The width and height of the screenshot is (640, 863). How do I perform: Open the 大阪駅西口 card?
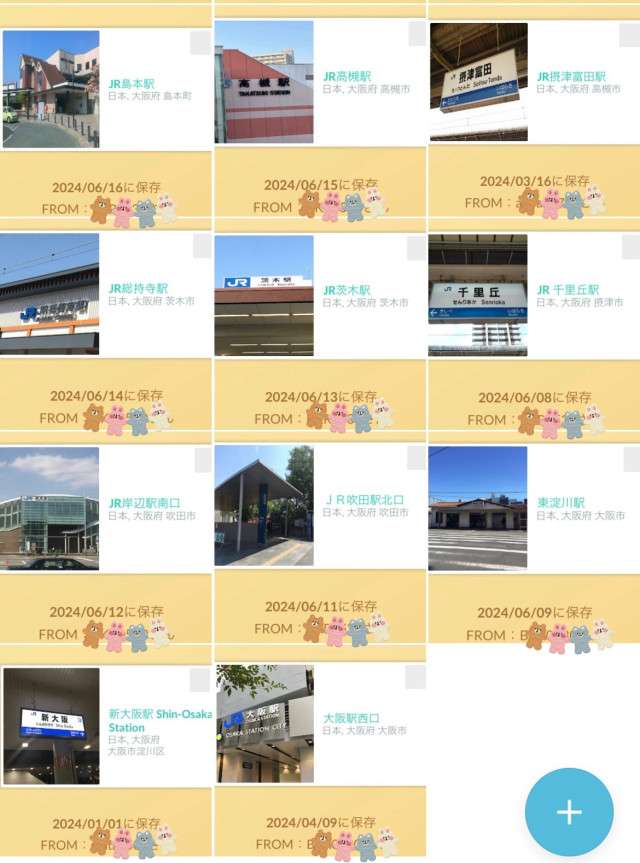click(350, 718)
